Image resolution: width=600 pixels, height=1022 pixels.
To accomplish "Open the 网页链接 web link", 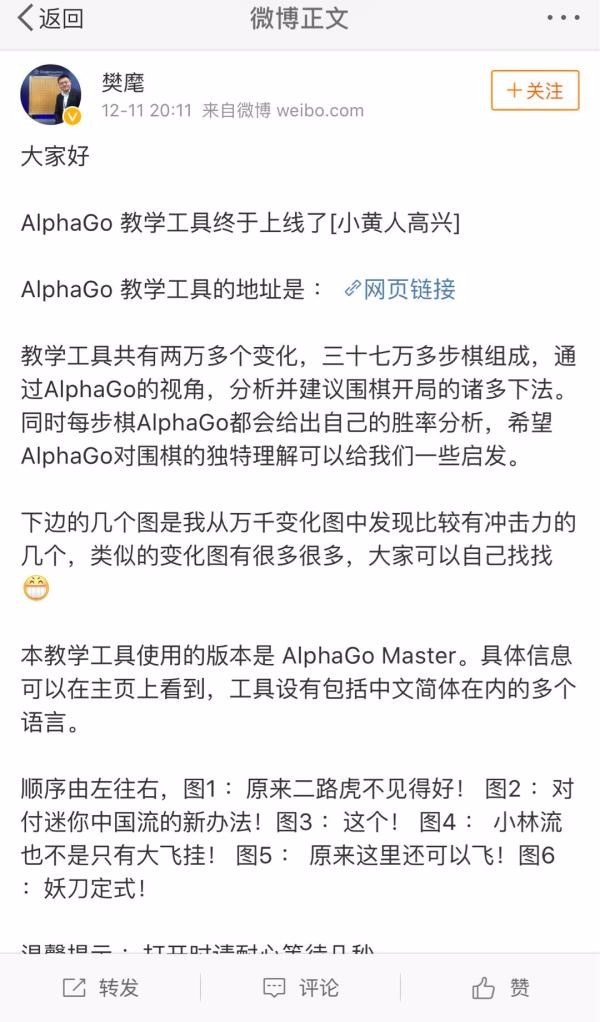I will (400, 289).
